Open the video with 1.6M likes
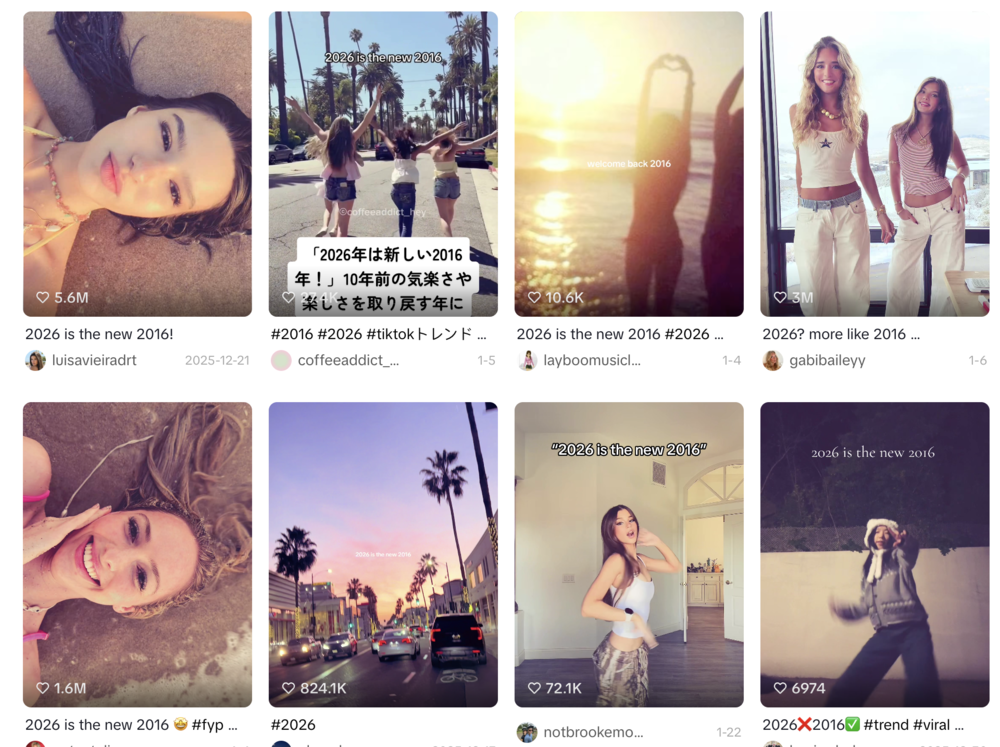Image resolution: width=1000 pixels, height=747 pixels. click(x=137, y=554)
